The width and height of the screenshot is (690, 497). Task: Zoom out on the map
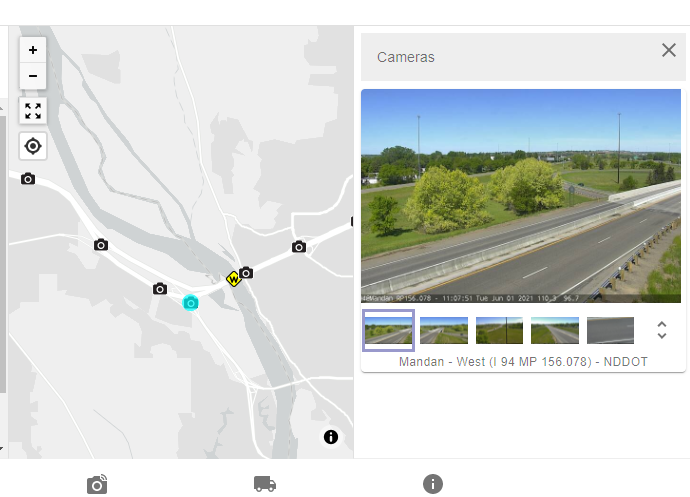[33, 75]
